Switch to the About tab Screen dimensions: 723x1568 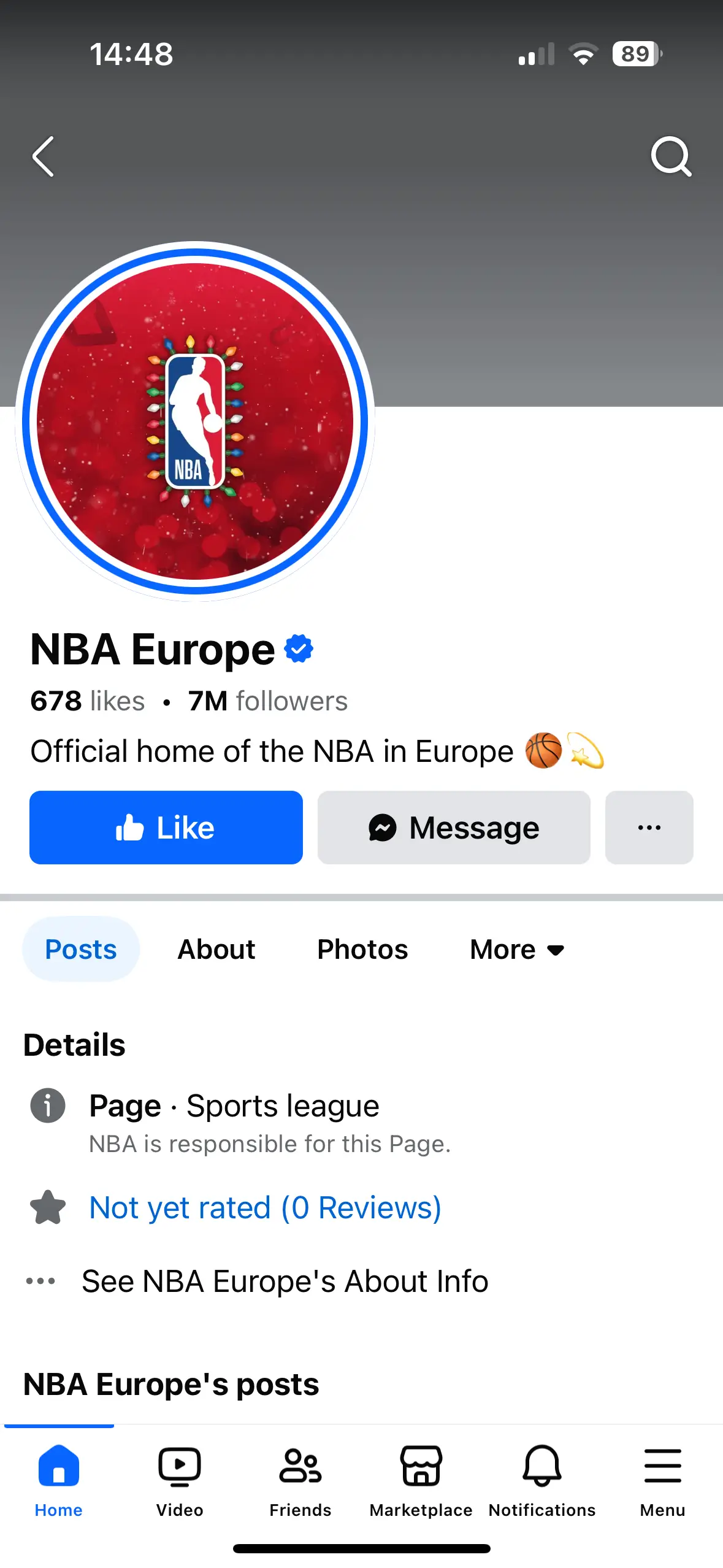point(216,949)
